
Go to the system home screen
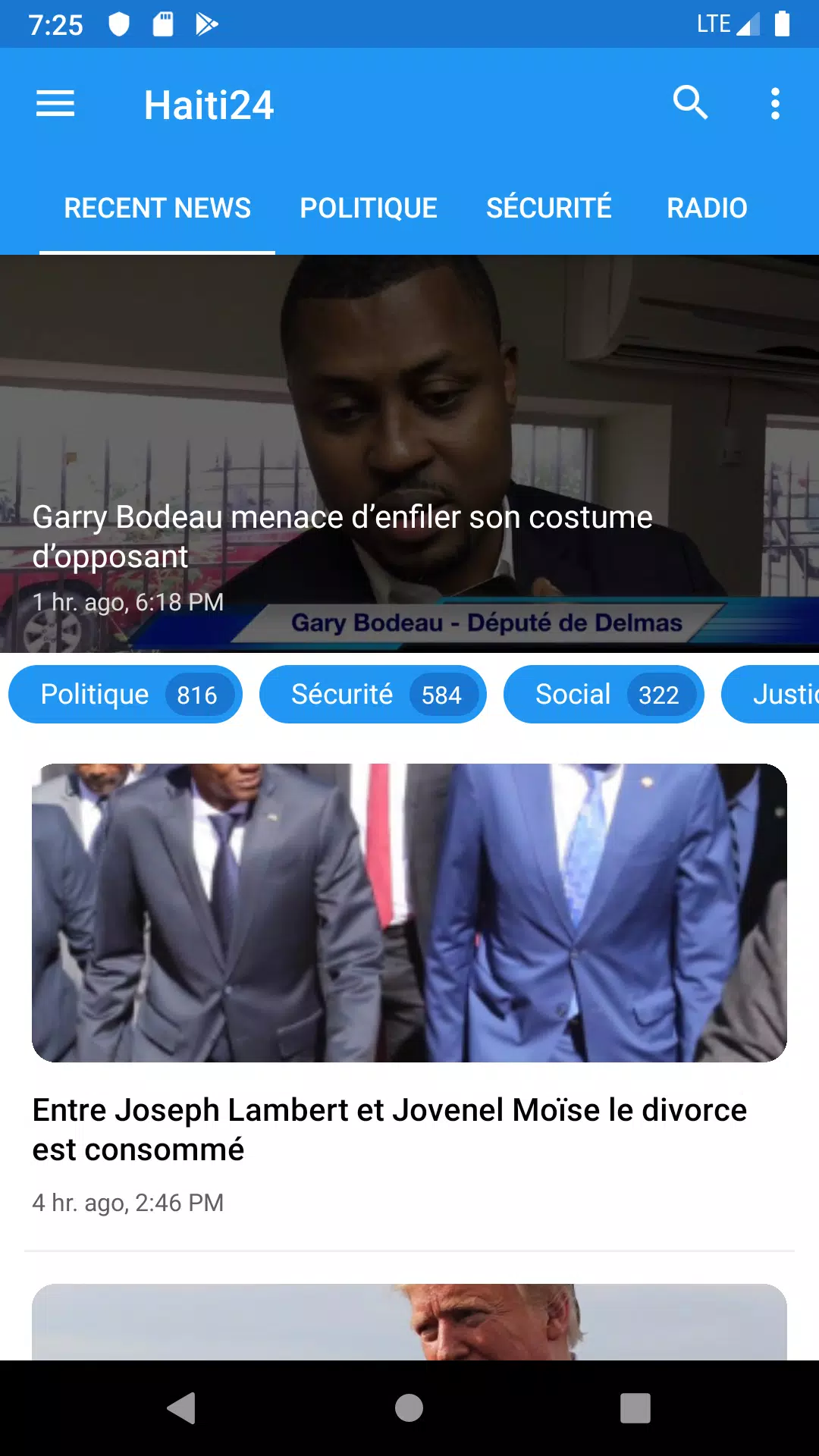(x=409, y=1408)
